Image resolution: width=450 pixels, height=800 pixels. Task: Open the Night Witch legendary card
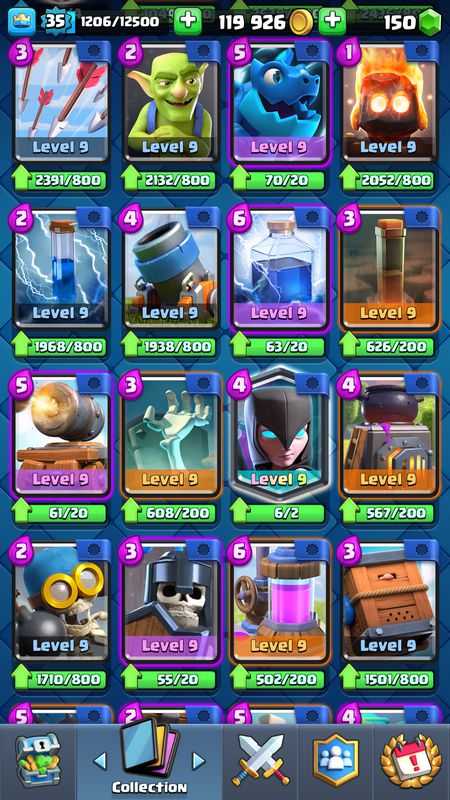[280, 434]
